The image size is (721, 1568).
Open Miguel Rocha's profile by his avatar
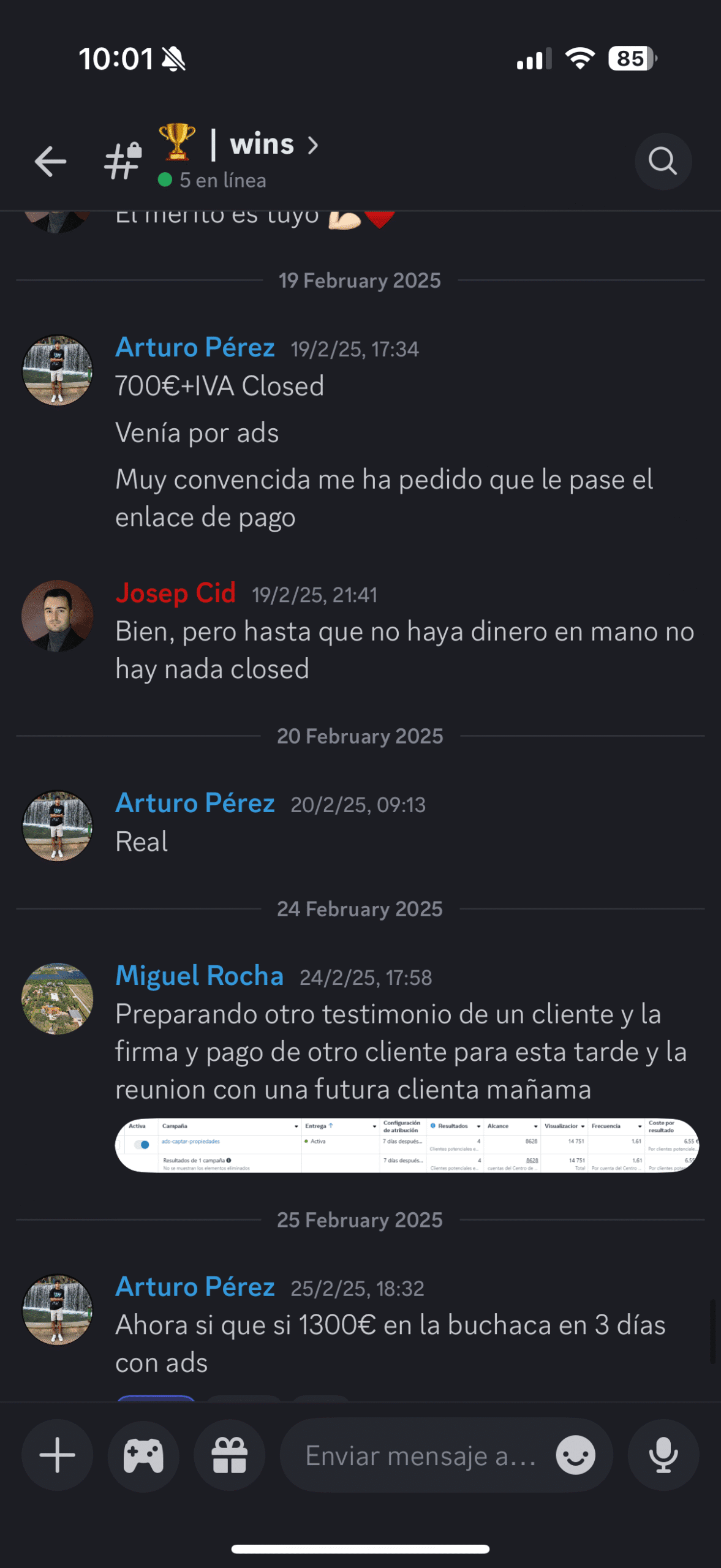point(57,998)
